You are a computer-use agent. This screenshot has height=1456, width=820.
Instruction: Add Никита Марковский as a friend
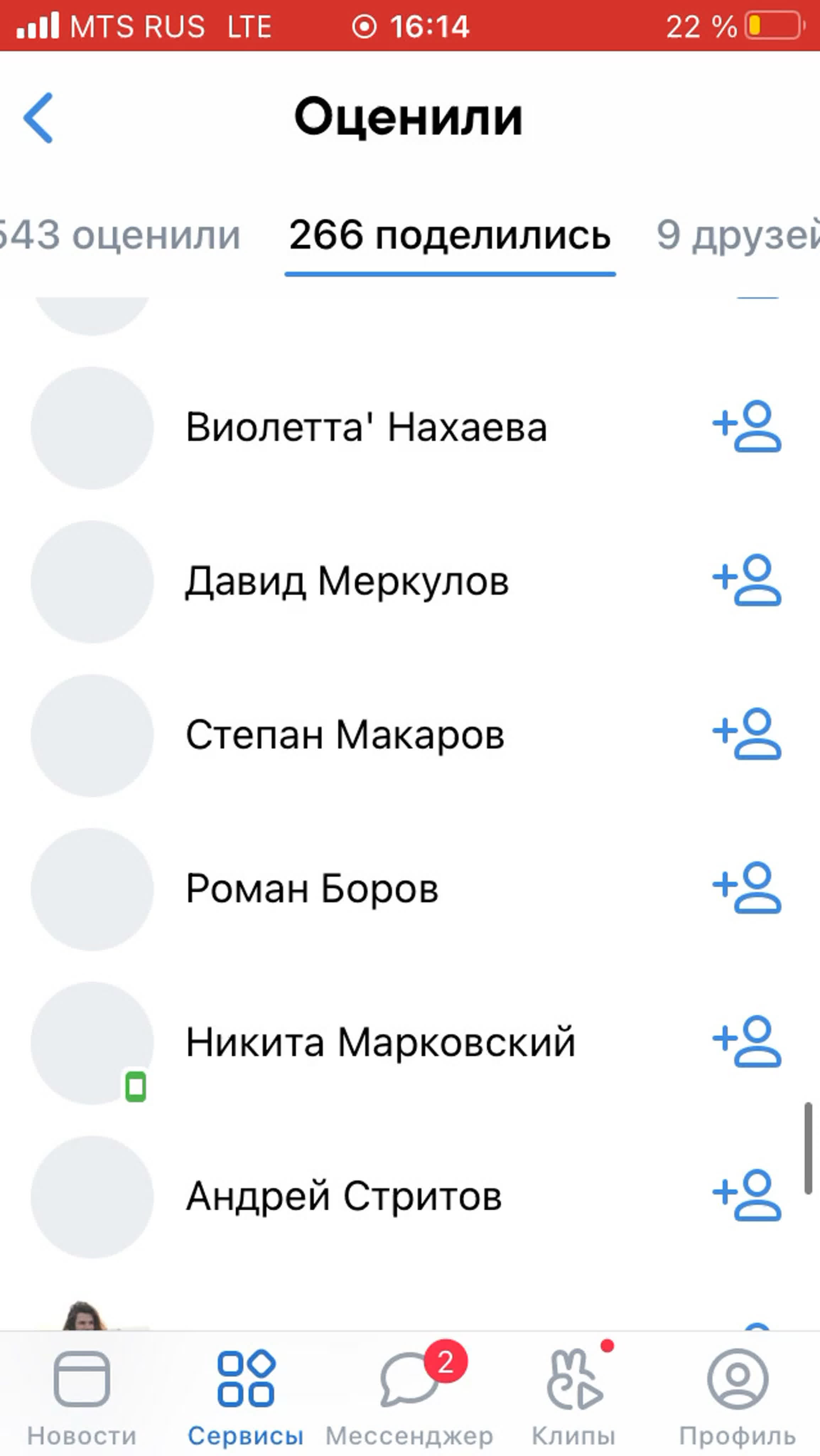[746, 1042]
